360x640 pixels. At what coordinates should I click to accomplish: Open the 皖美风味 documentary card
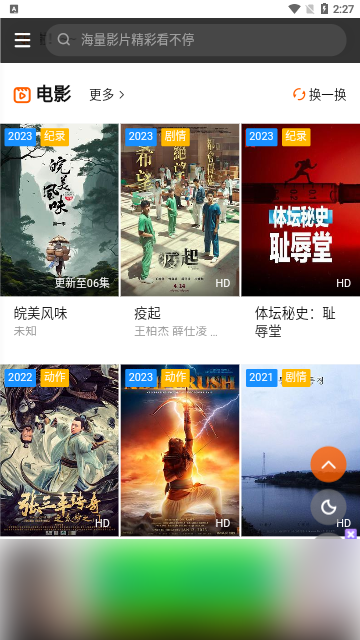pyautogui.click(x=60, y=231)
